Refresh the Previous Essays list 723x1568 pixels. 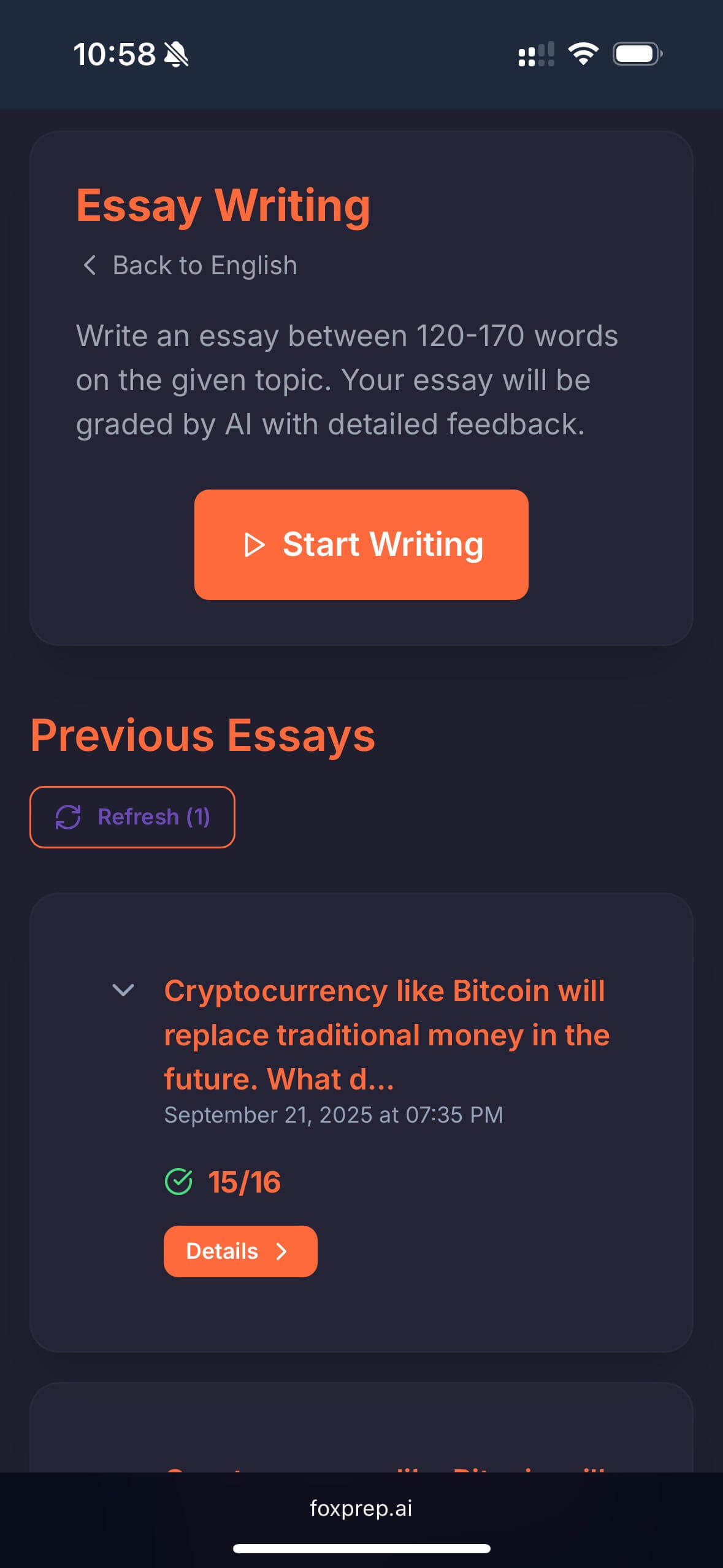(132, 817)
